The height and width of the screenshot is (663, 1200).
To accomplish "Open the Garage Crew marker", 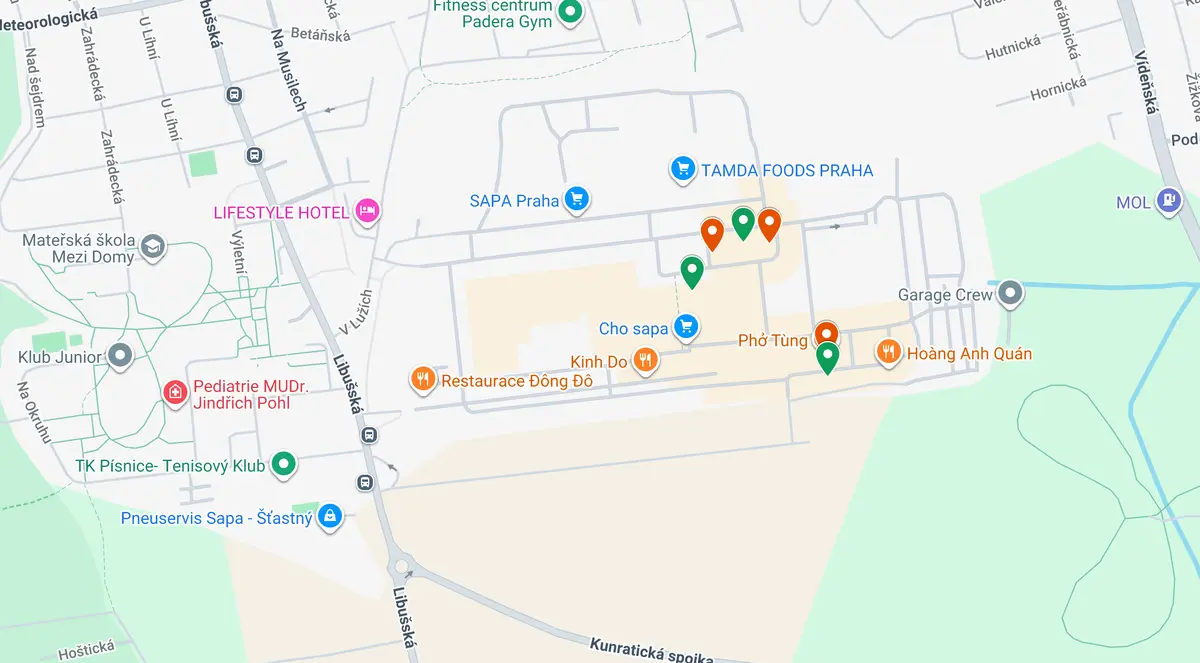I will tap(1011, 294).
